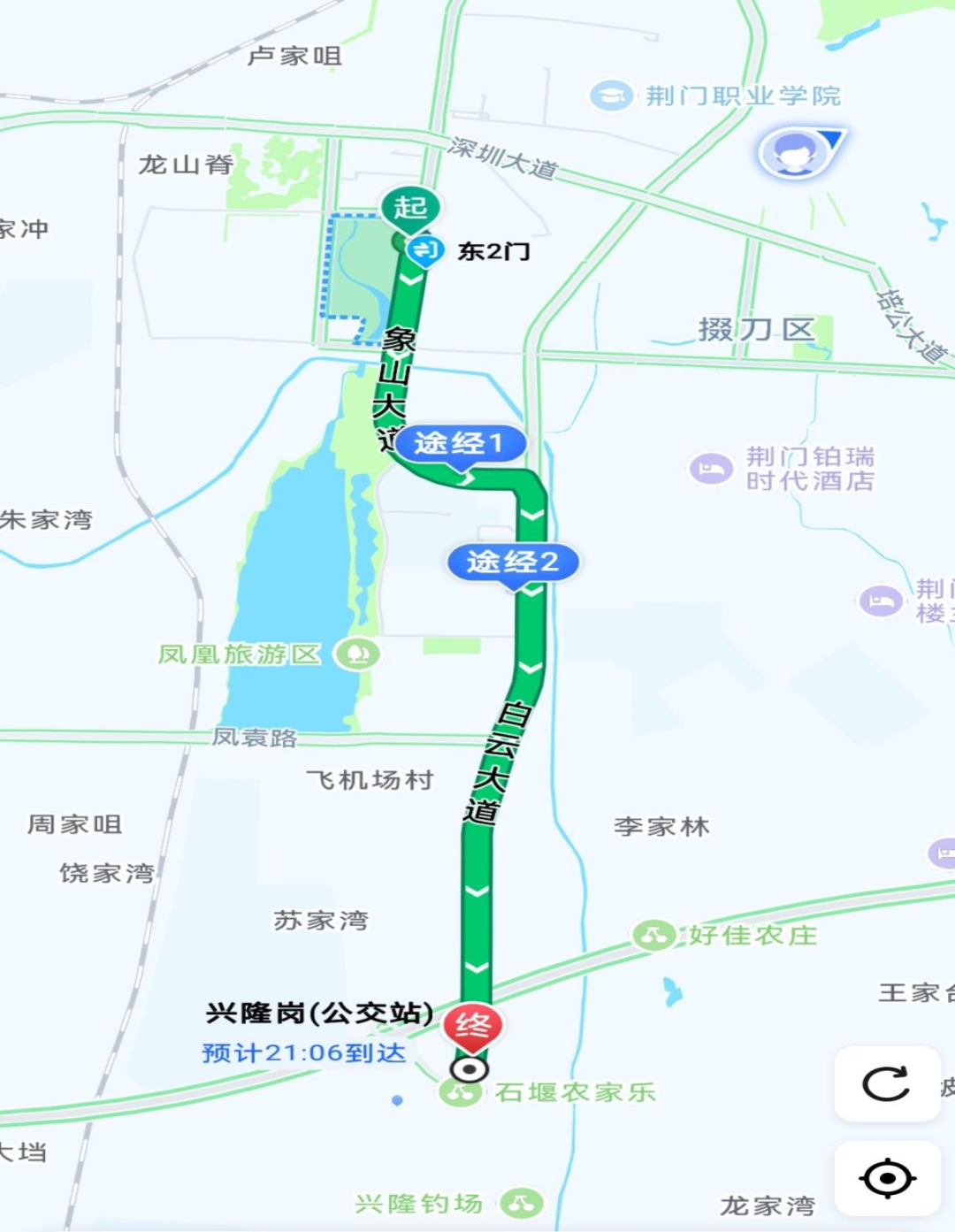Tap the red 终 destination marker

(x=472, y=1027)
